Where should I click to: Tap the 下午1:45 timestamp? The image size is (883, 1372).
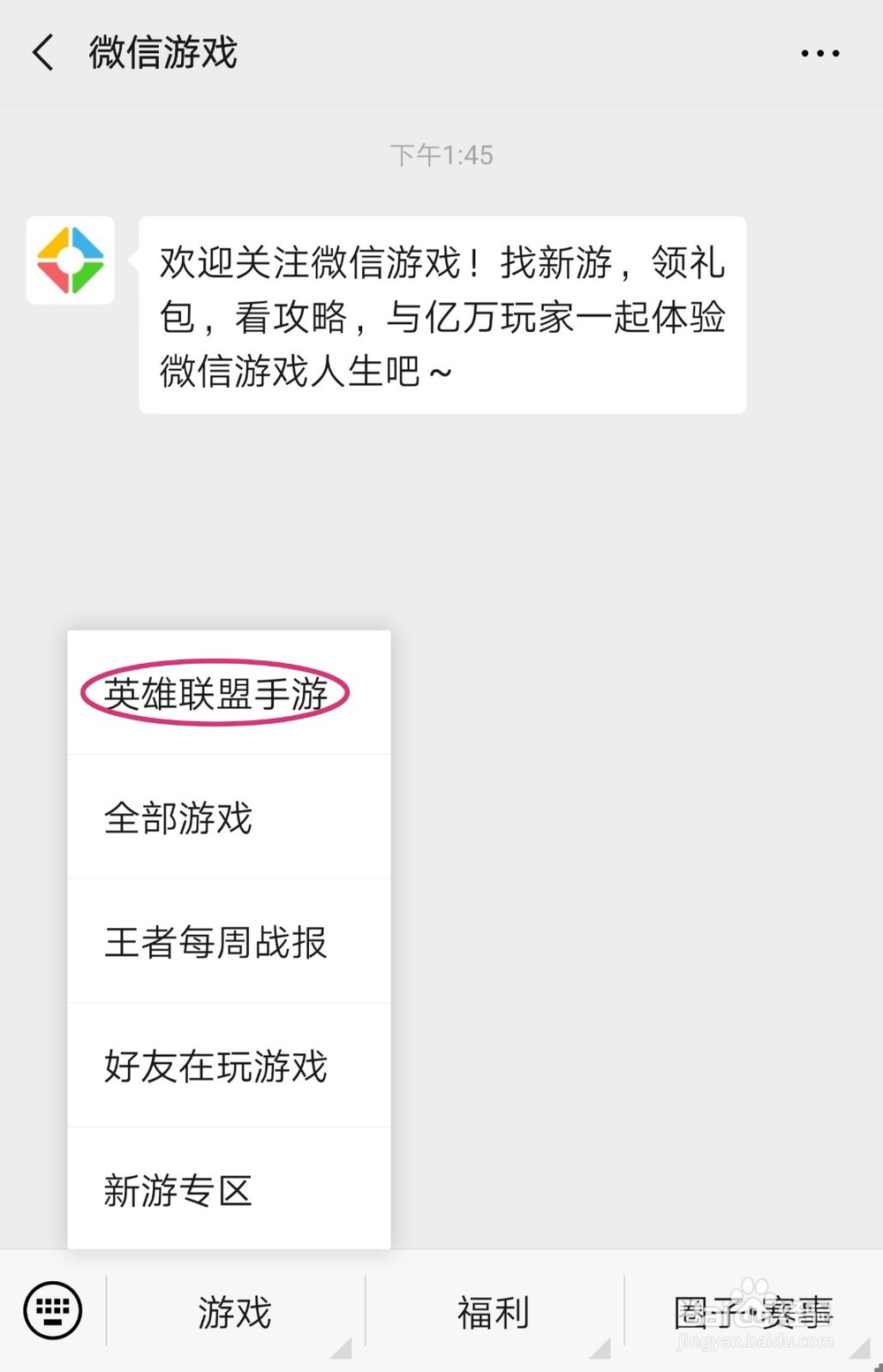click(x=441, y=155)
